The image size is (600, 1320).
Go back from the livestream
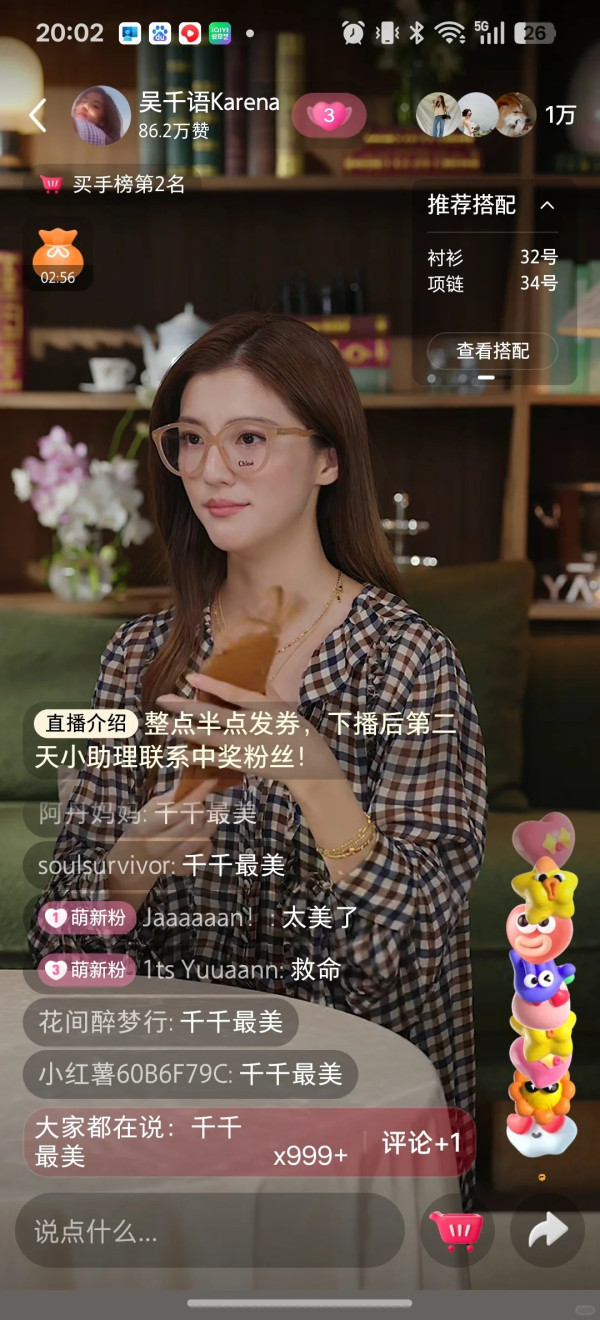[x=37, y=116]
